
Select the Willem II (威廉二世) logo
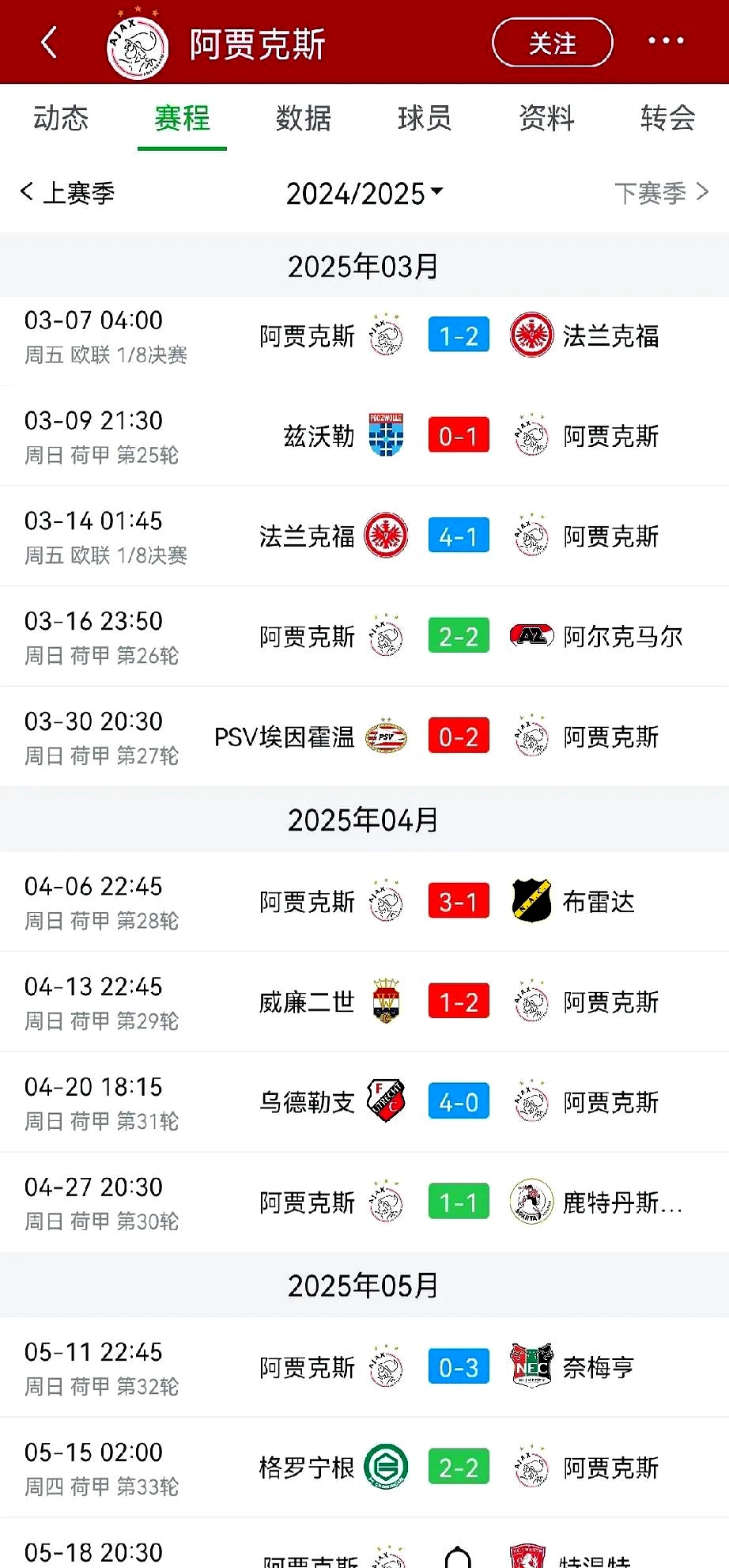click(x=385, y=1001)
